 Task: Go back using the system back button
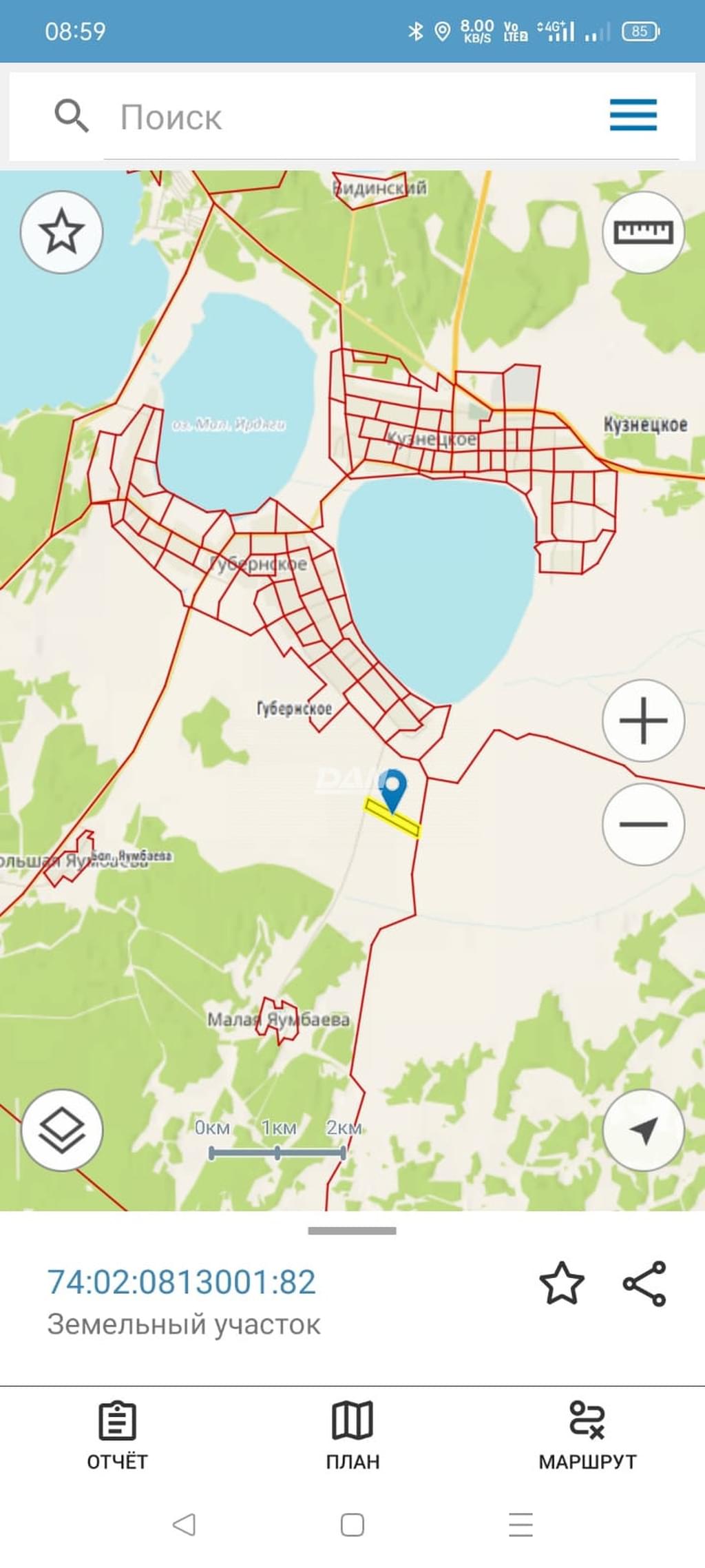point(184,1525)
